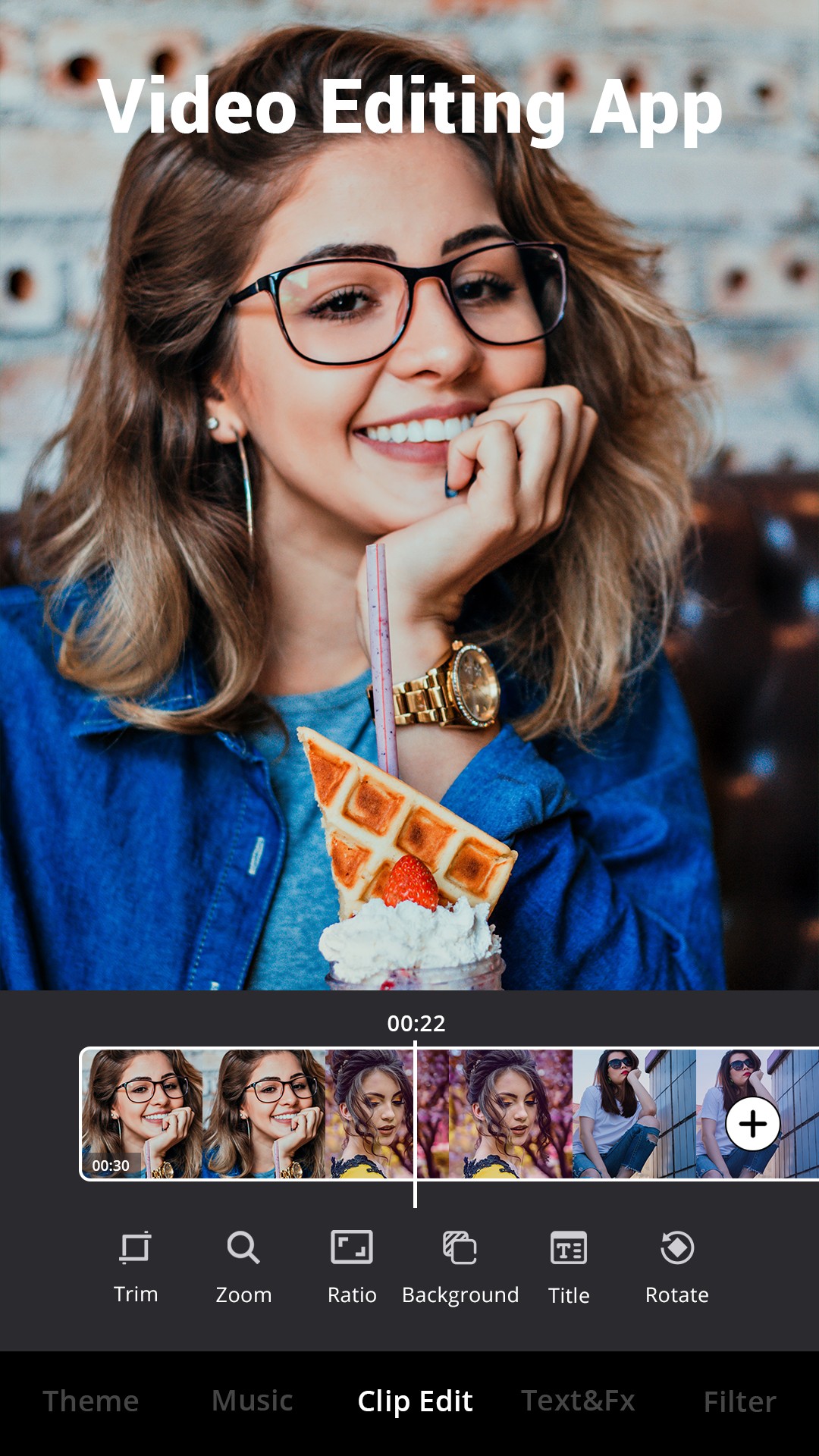Open the Background options

pyautogui.click(x=460, y=1266)
